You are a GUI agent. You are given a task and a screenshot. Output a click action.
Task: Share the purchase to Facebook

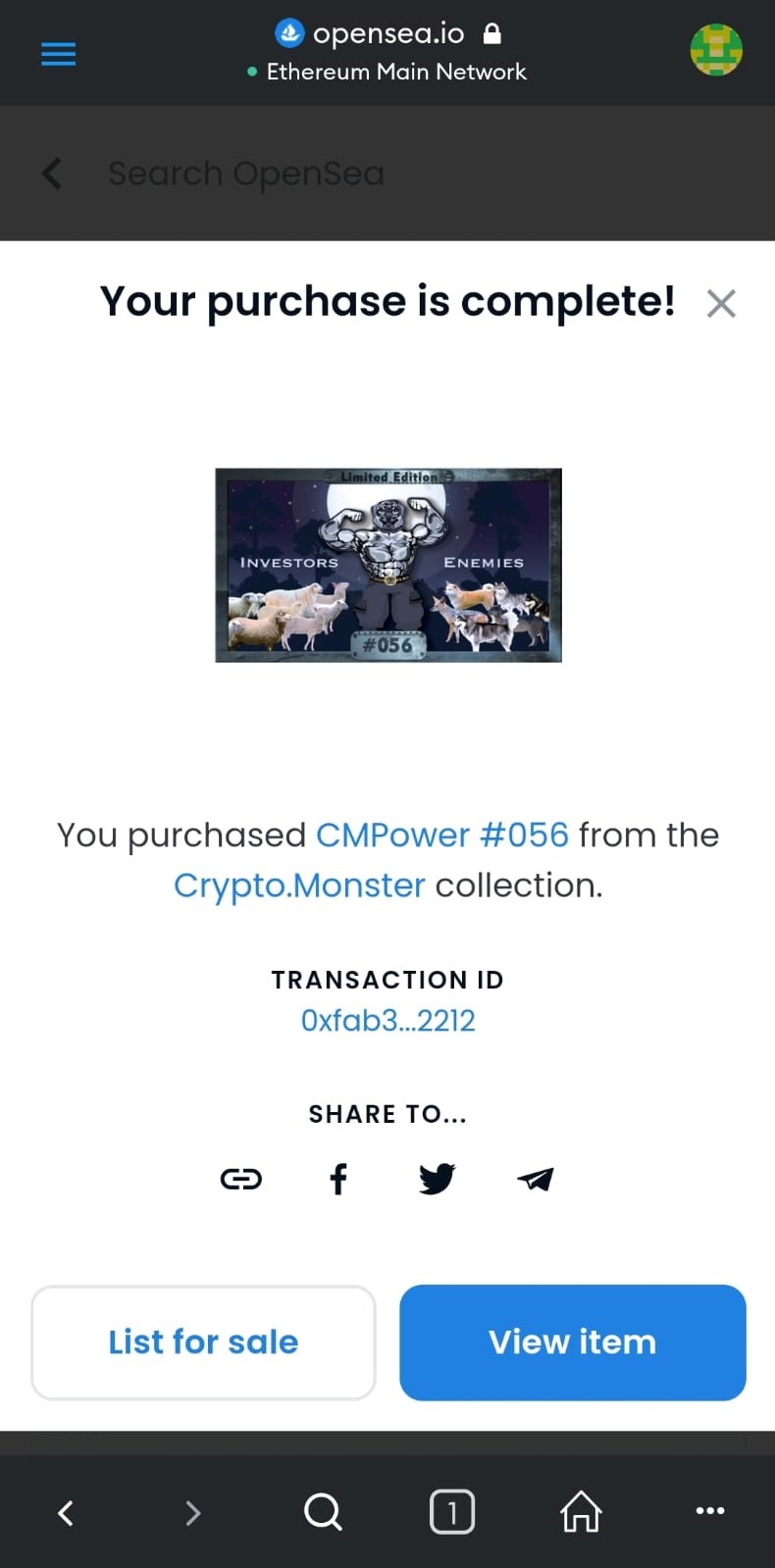click(x=338, y=1178)
